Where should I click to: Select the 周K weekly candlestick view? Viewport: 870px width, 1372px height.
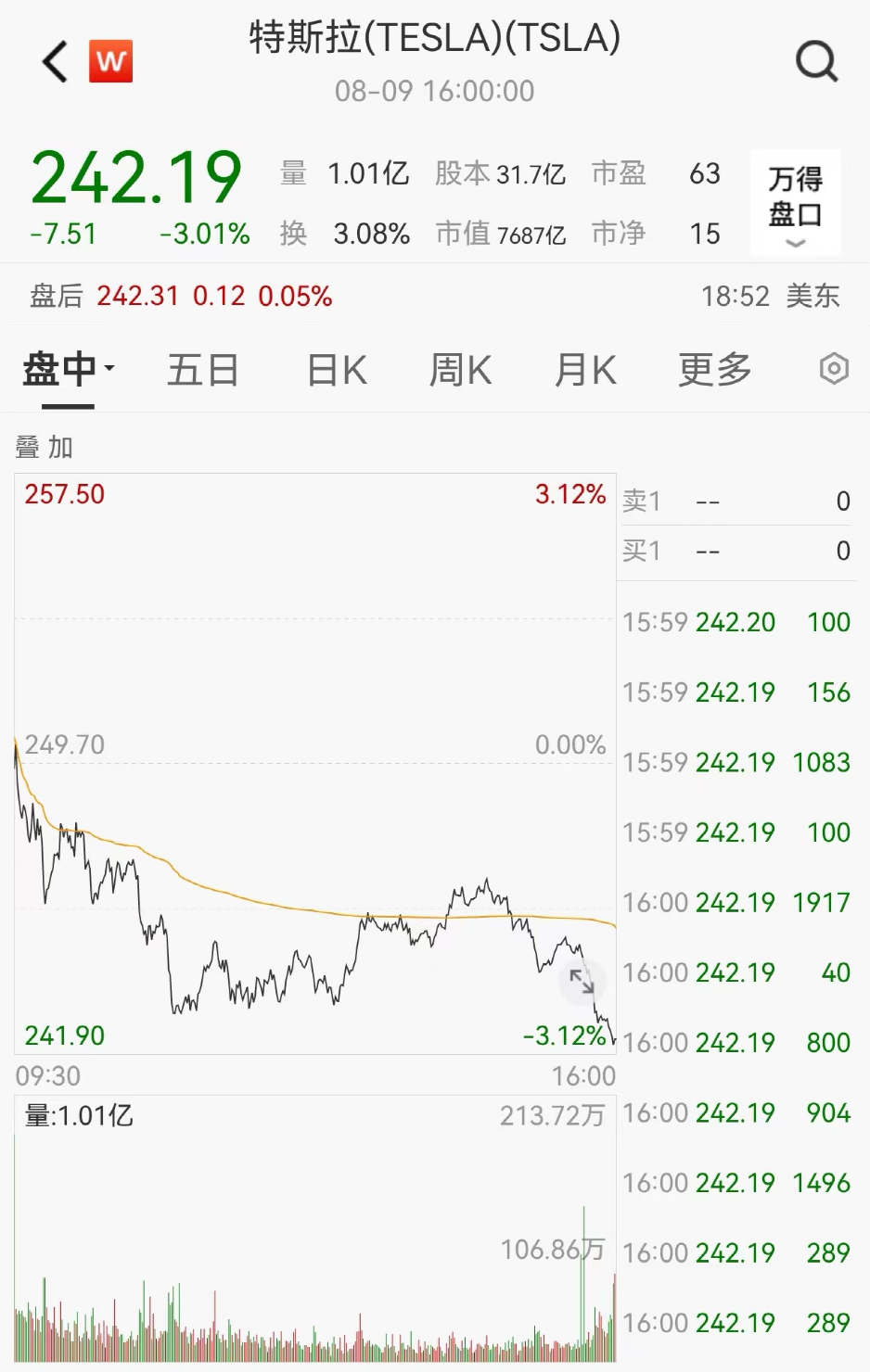pyautogui.click(x=459, y=368)
